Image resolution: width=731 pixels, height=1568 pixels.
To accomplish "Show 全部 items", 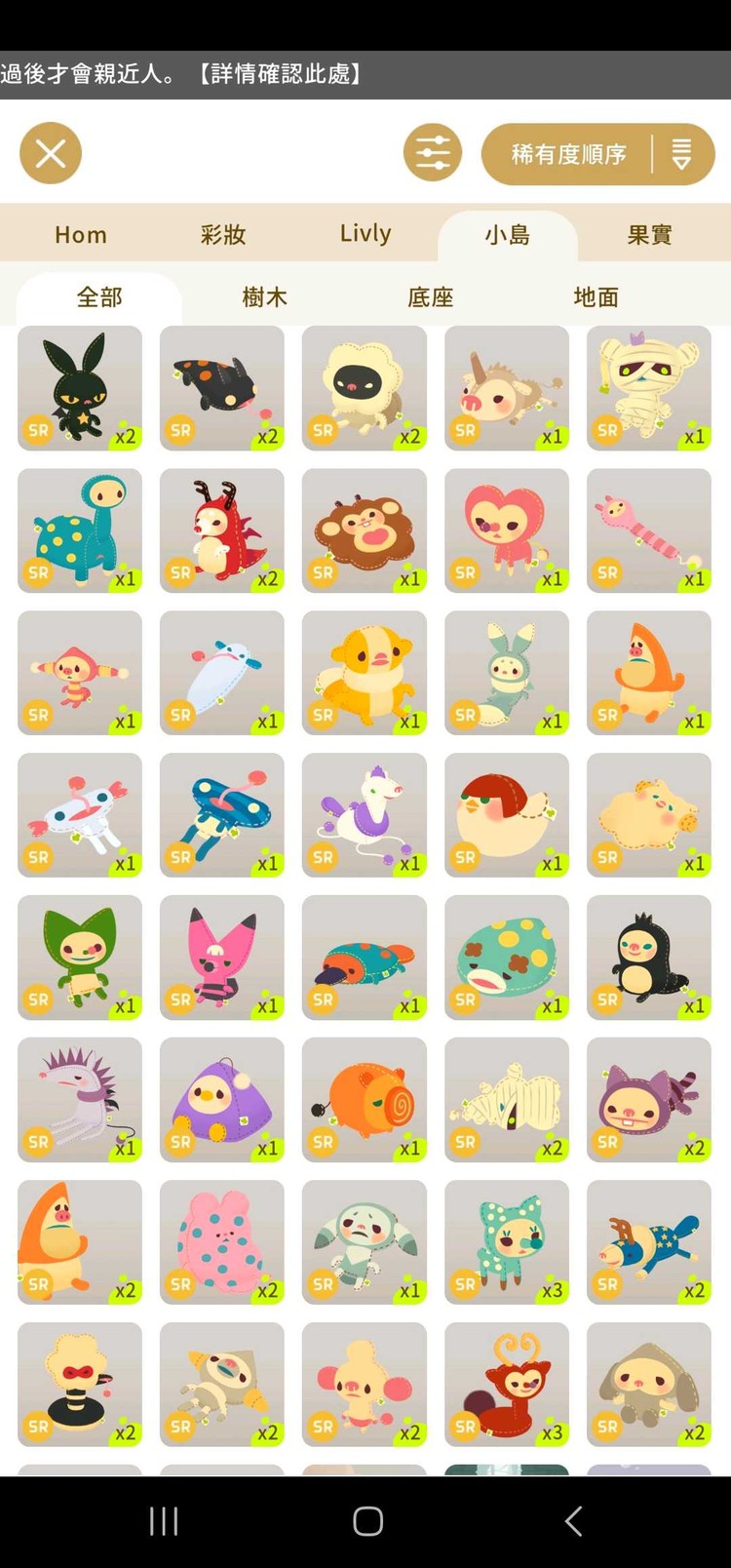I will [99, 296].
